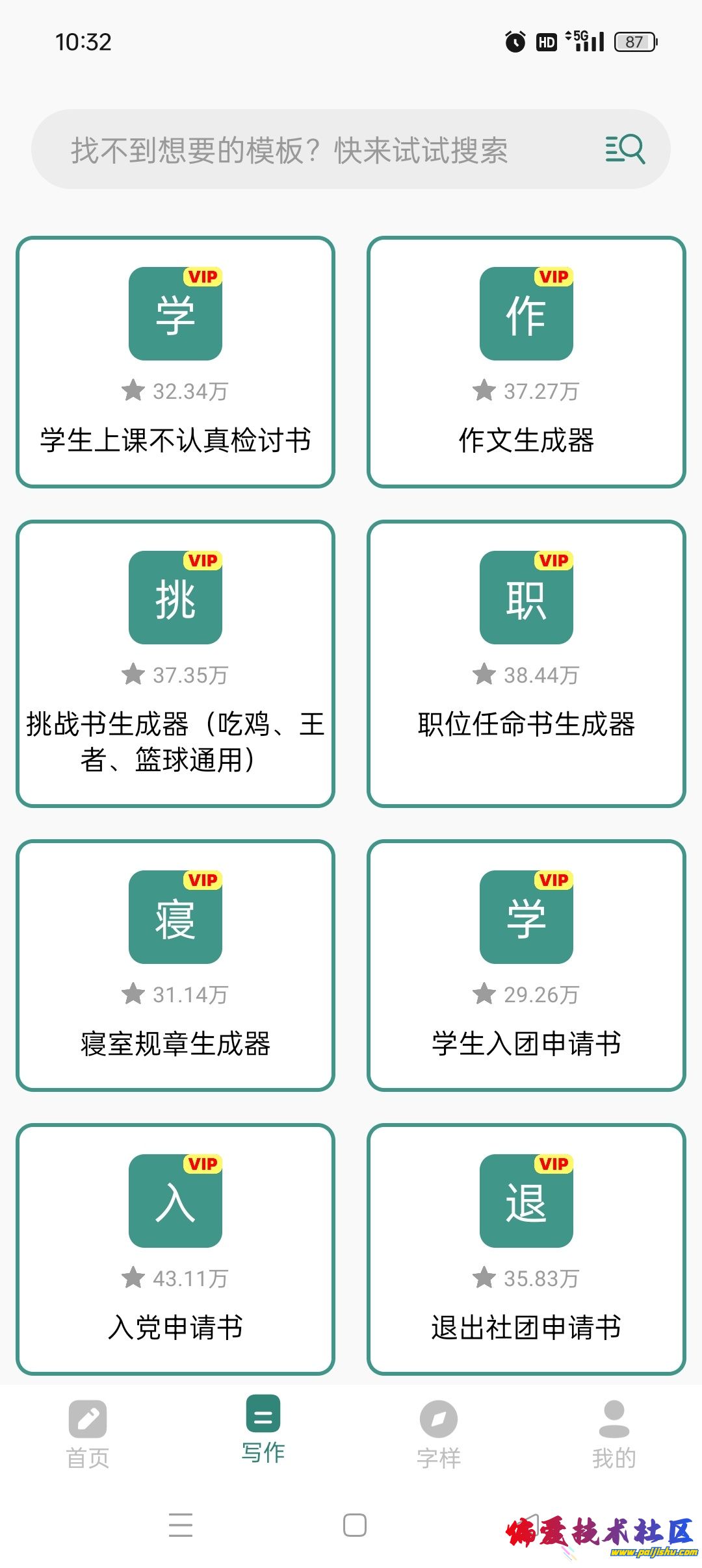Switch to the 字样 tab
The width and height of the screenshot is (702, 1568).
click(439, 1432)
